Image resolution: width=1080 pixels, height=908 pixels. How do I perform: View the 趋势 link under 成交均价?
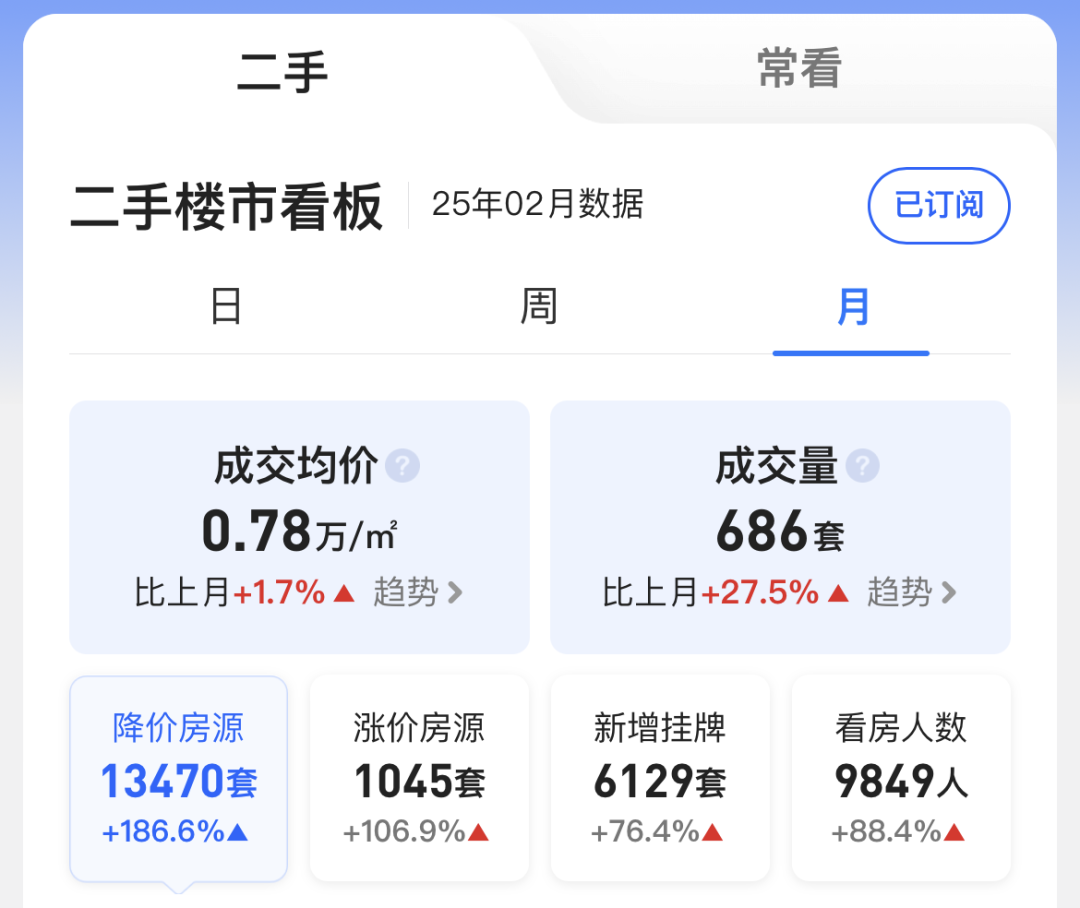coord(418,592)
